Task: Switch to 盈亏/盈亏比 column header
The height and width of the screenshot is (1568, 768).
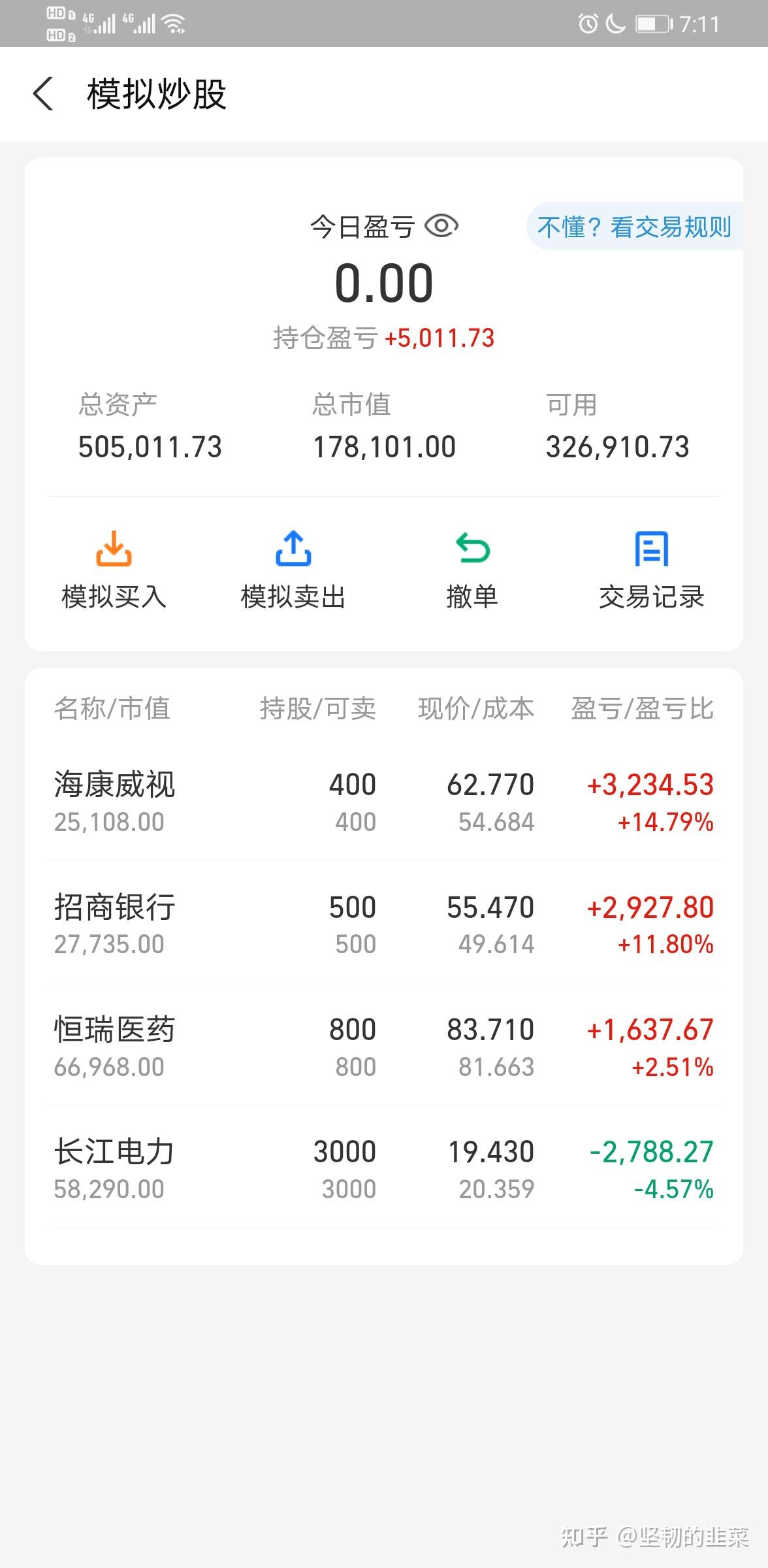Action: pos(643,709)
